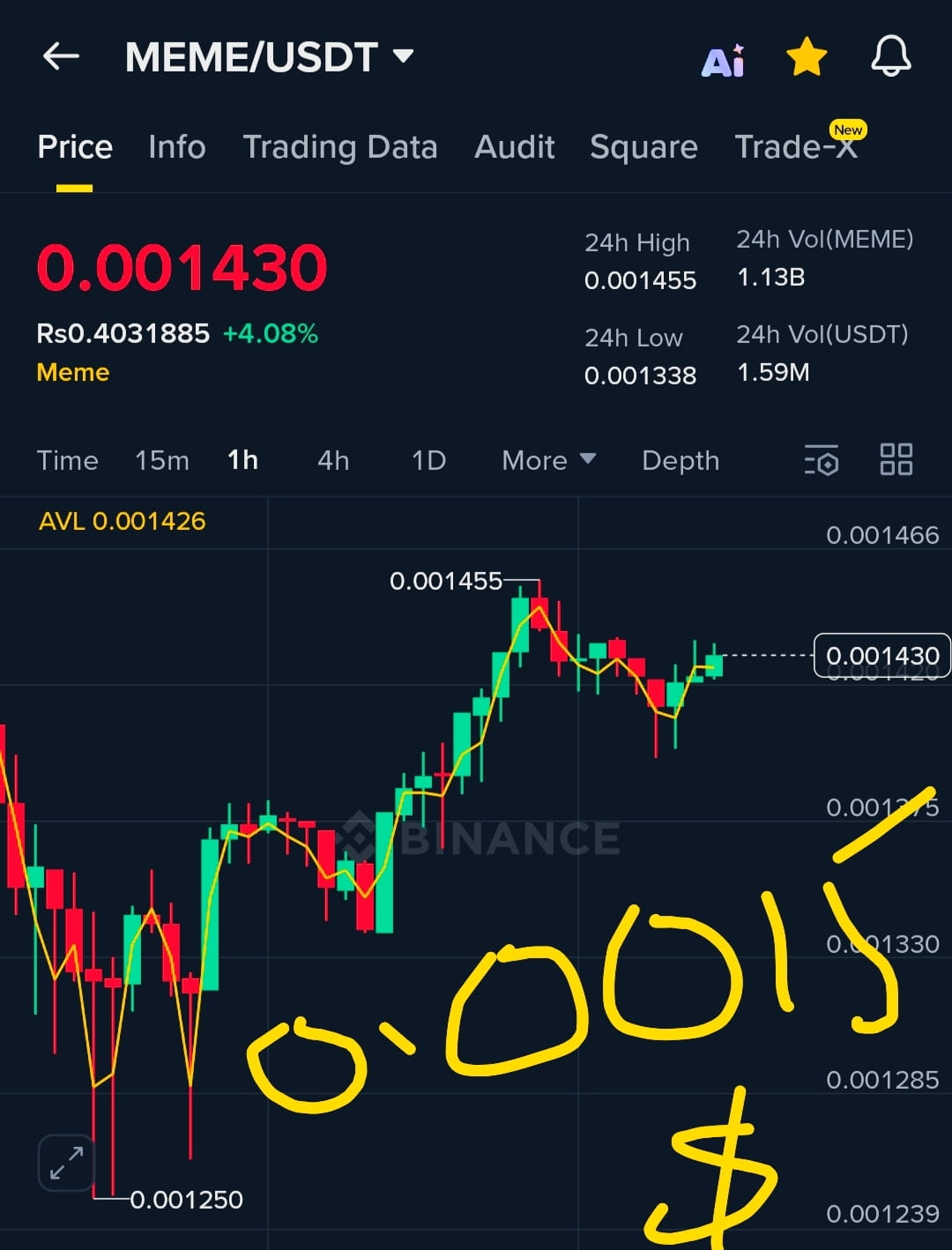
Task: Switch to the Info tab
Action: pyautogui.click(x=176, y=147)
